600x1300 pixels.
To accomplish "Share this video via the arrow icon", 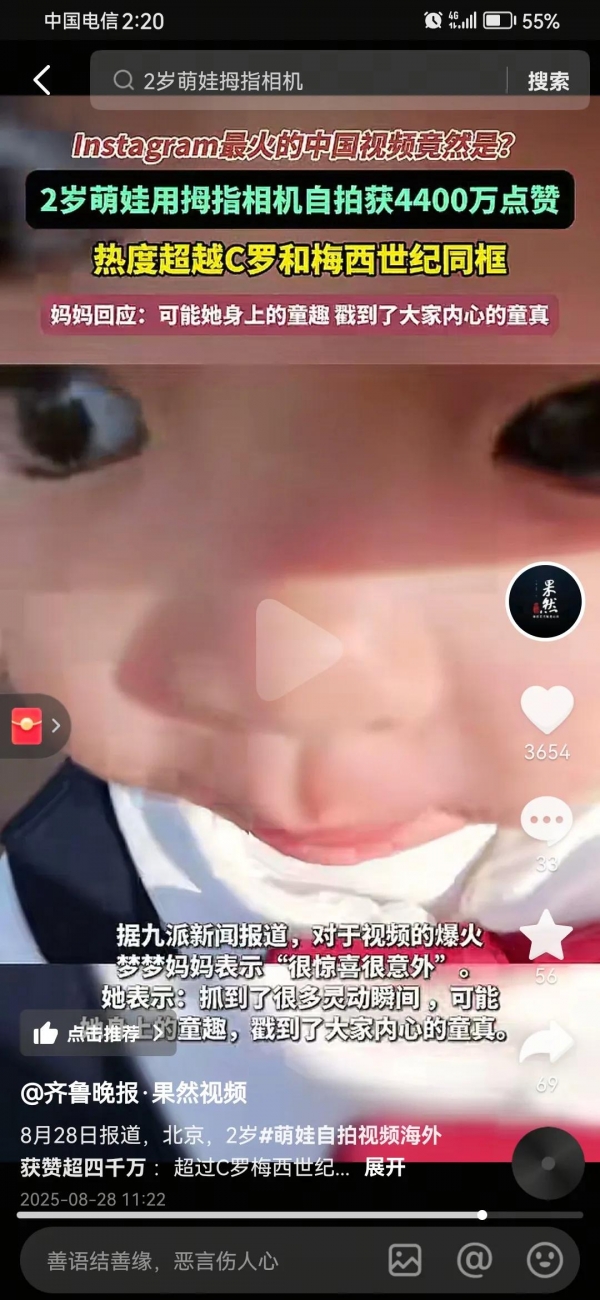I will tap(546, 1045).
